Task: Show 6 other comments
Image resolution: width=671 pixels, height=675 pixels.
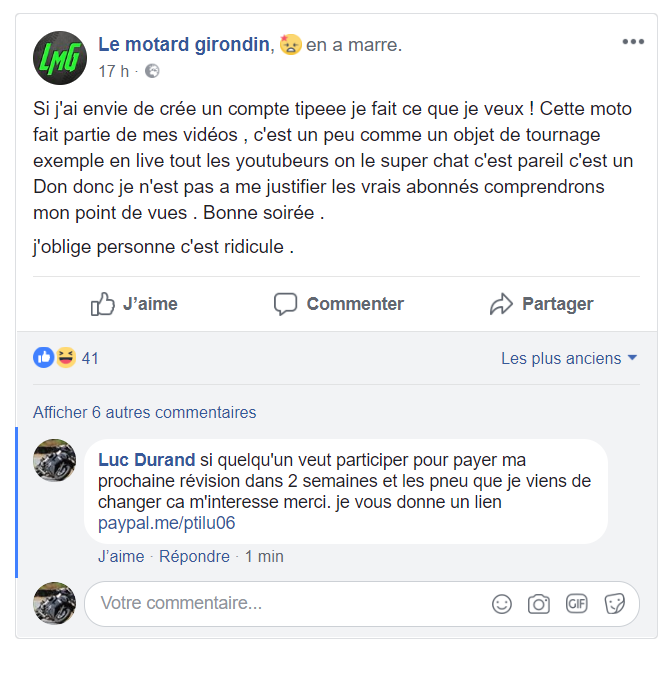Action: coord(144,412)
